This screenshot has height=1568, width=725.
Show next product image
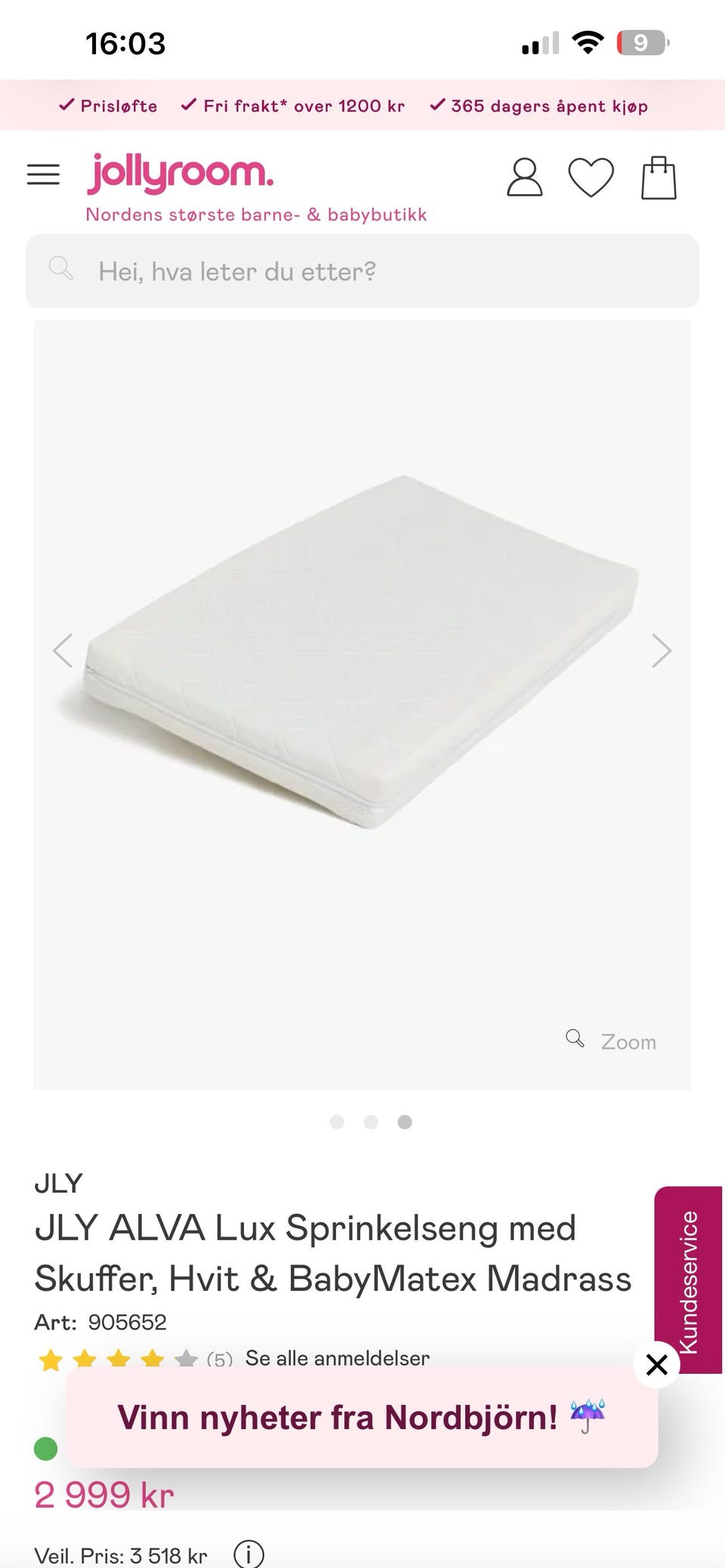(662, 650)
